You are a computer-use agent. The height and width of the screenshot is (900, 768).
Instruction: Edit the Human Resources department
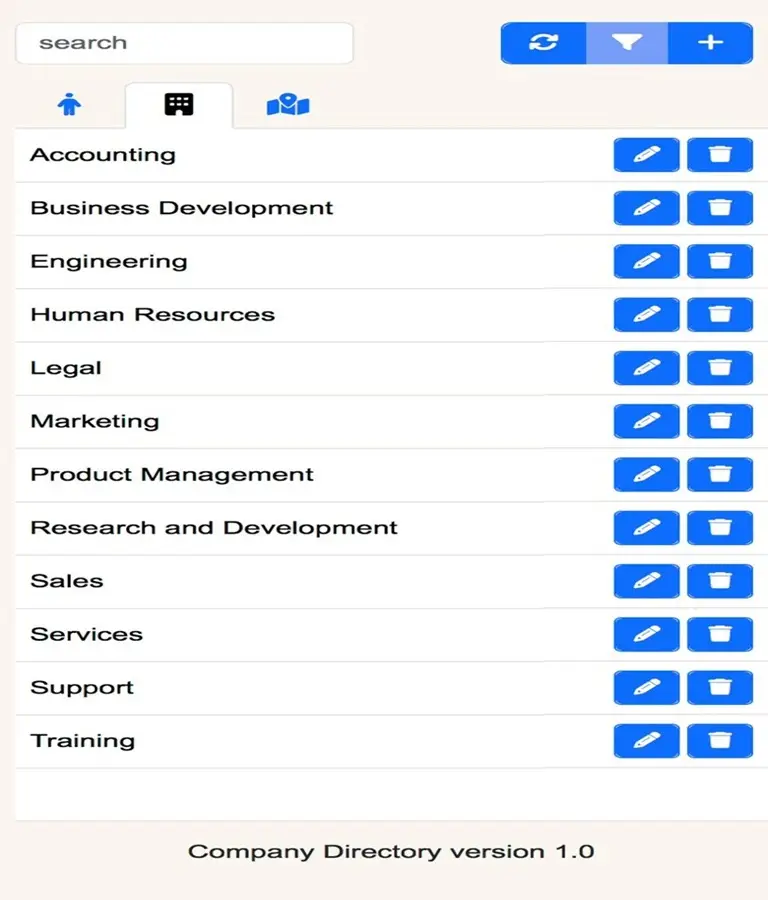[x=646, y=314]
